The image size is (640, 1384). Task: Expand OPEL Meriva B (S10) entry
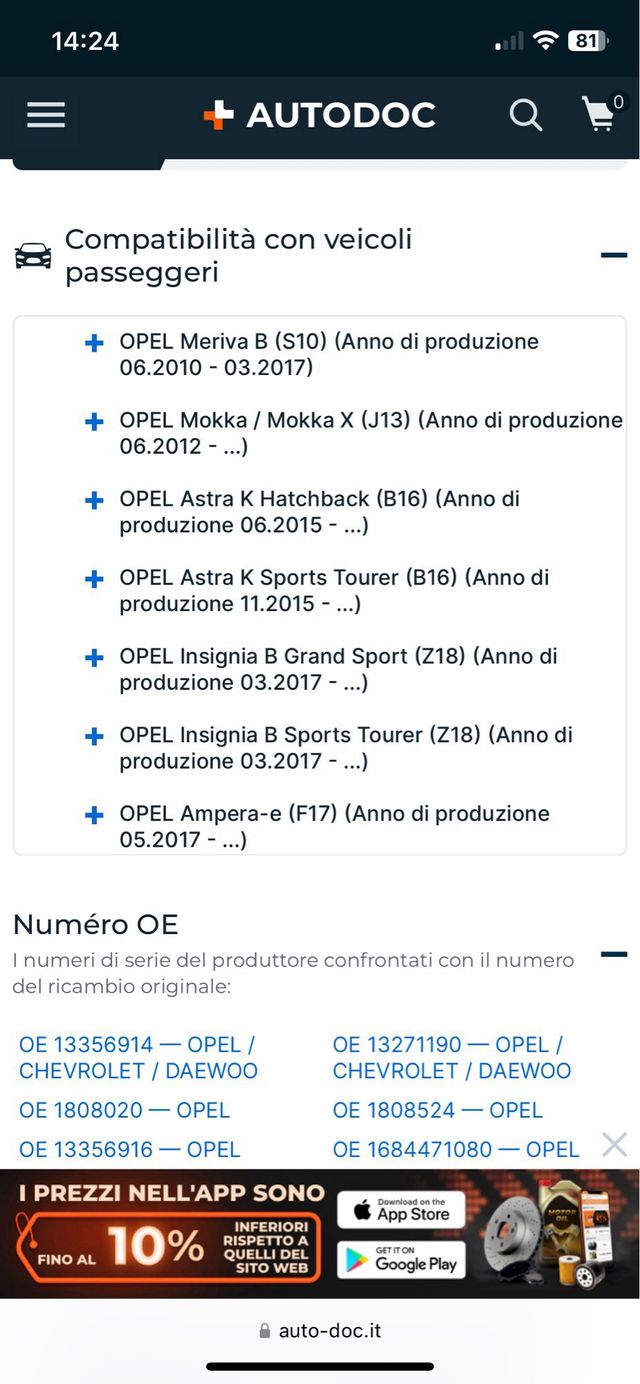click(95, 343)
